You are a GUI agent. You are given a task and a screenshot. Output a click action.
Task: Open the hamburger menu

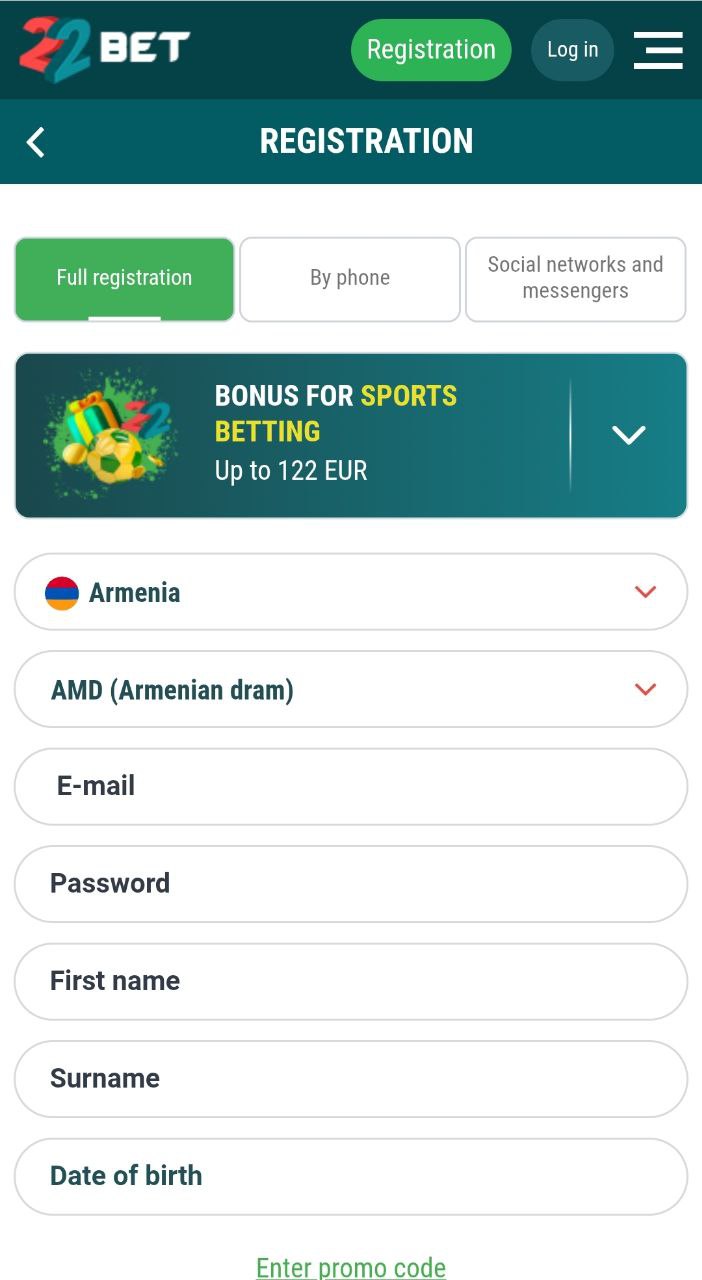coord(658,50)
